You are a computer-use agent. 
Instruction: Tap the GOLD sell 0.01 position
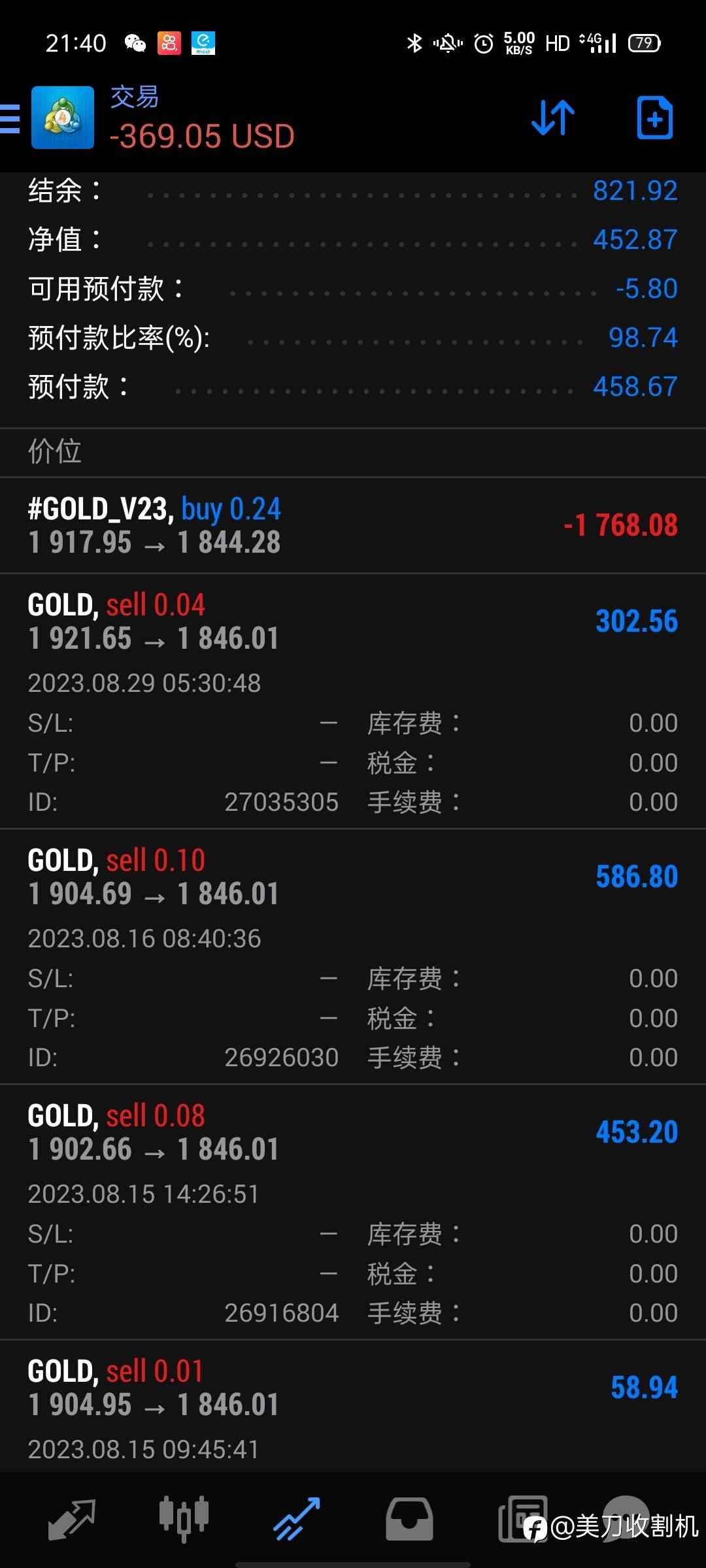pyautogui.click(x=353, y=1406)
